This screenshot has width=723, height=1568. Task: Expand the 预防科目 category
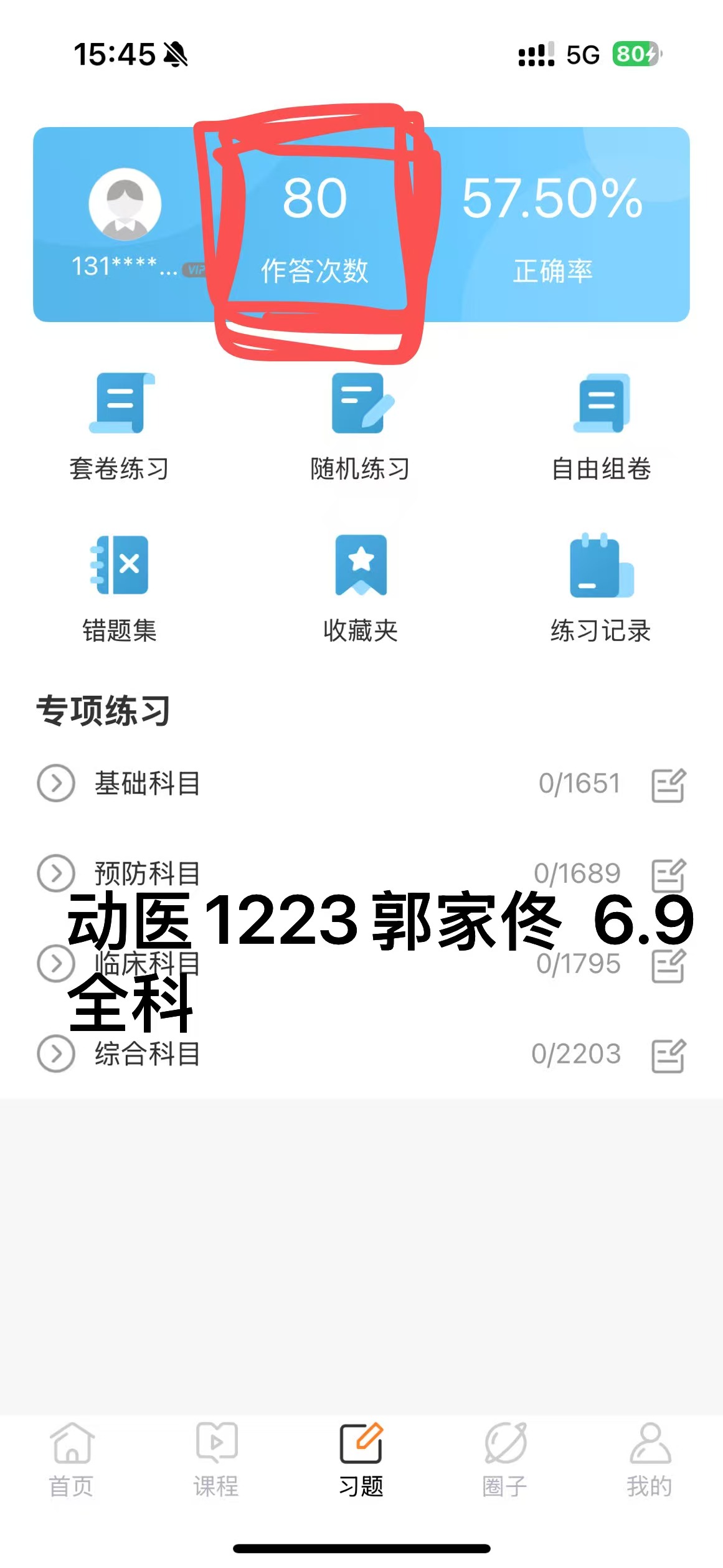[x=56, y=872]
